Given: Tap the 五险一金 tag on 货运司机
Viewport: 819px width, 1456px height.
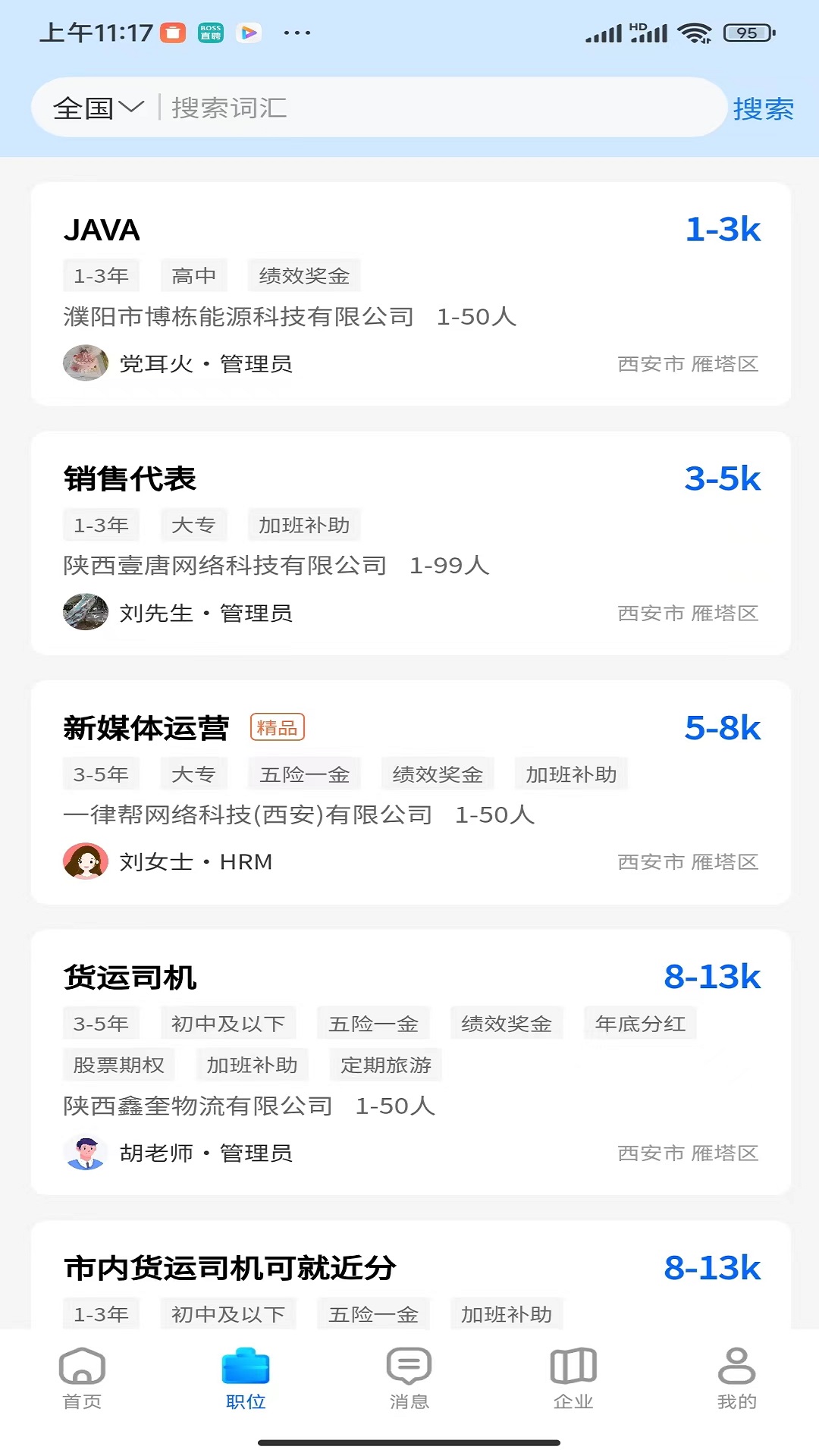Looking at the screenshot, I should click(373, 1023).
